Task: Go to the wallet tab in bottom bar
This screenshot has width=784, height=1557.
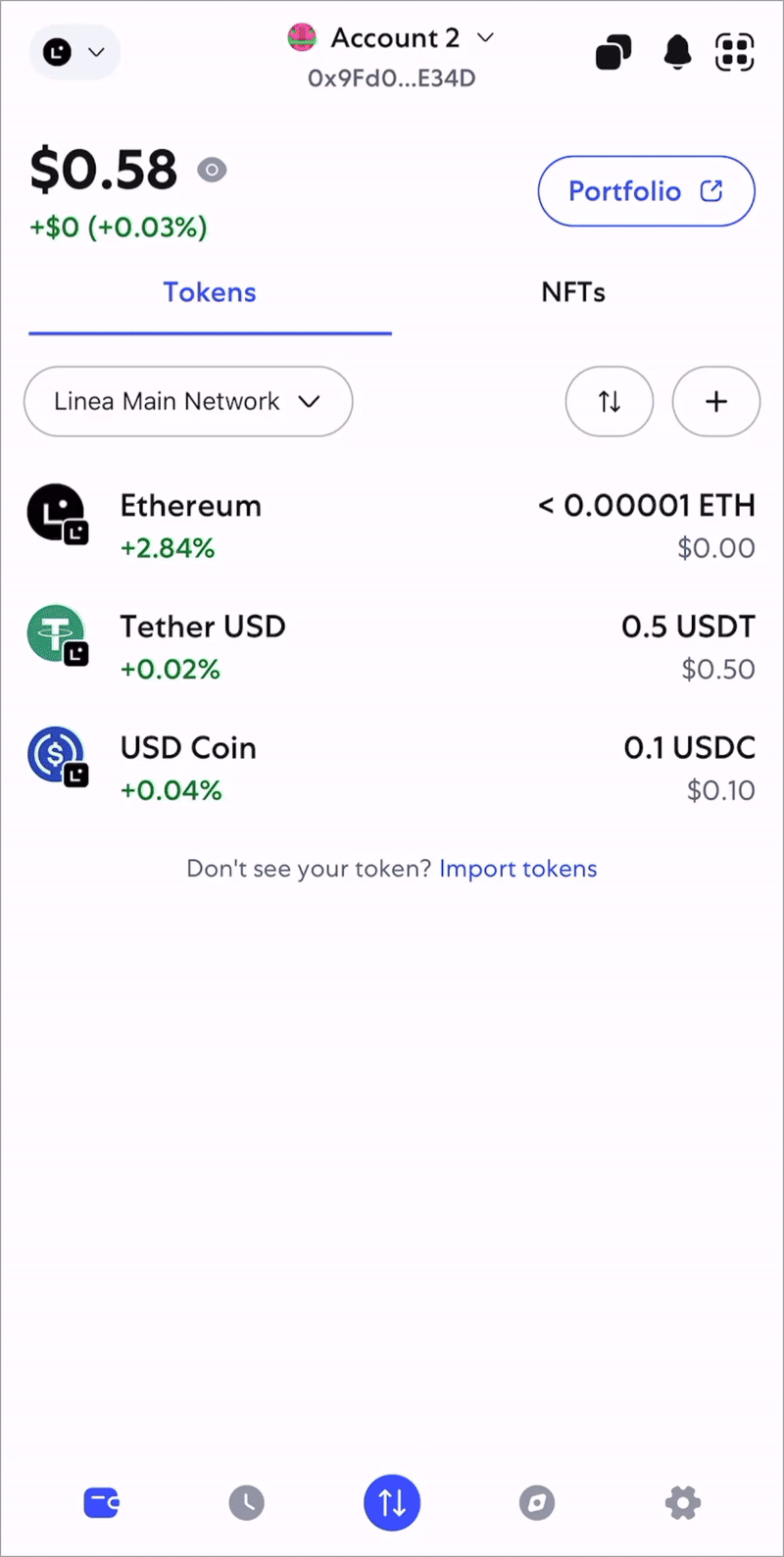Action: pyautogui.click(x=101, y=1502)
